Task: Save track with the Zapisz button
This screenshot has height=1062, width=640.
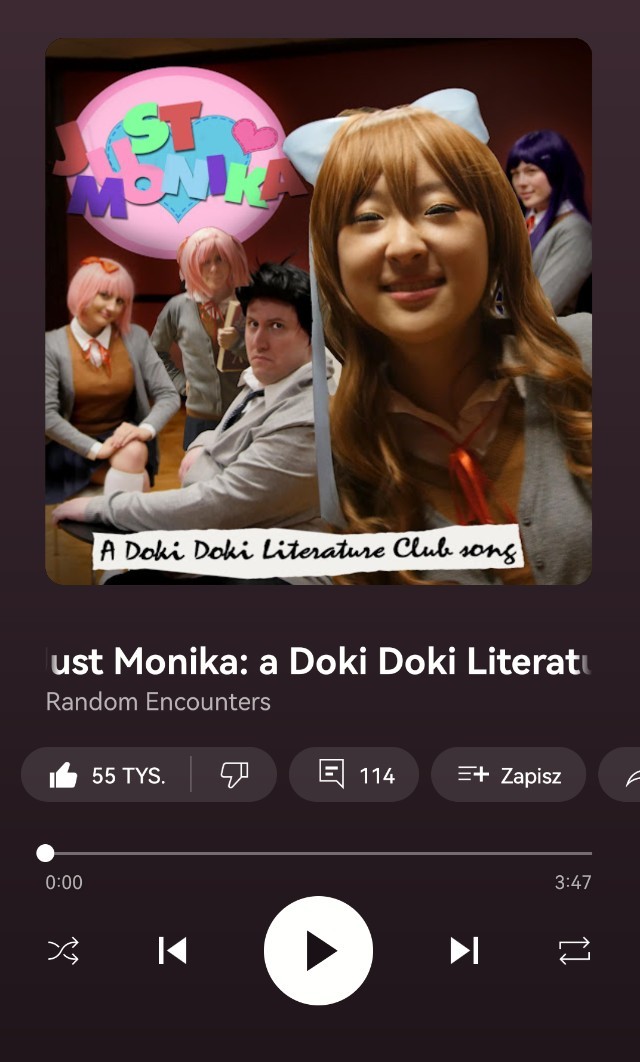Action: [x=508, y=775]
